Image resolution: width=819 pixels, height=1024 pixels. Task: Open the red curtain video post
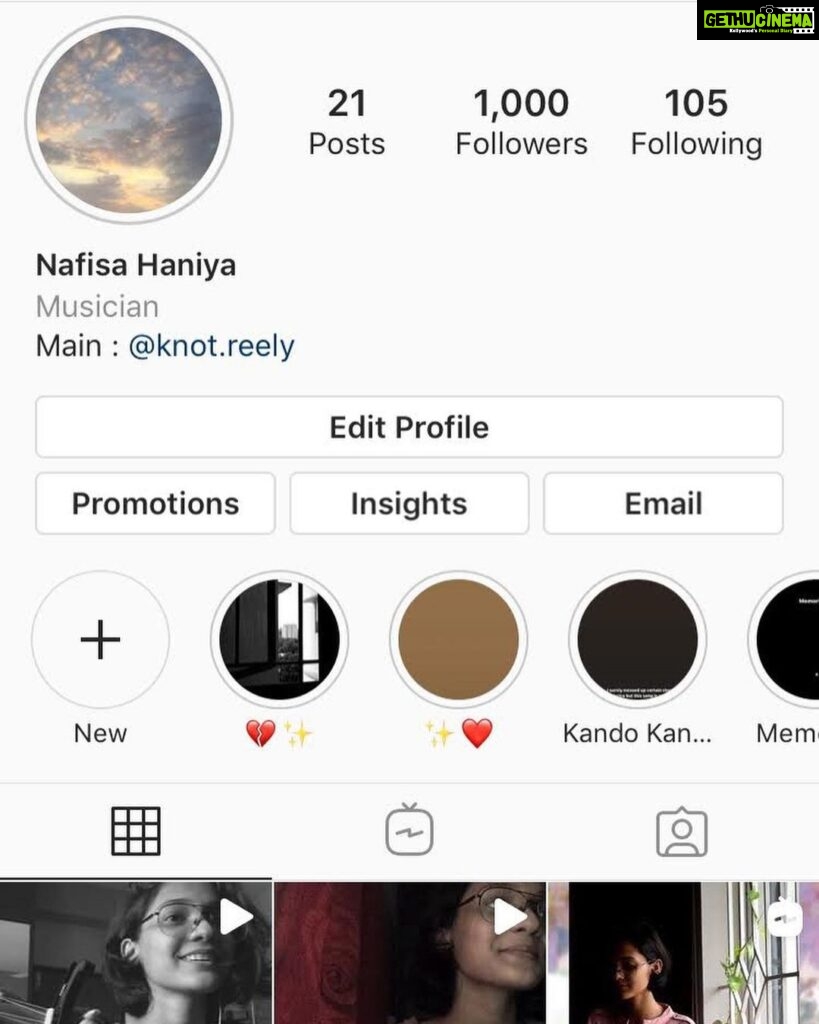[409, 952]
